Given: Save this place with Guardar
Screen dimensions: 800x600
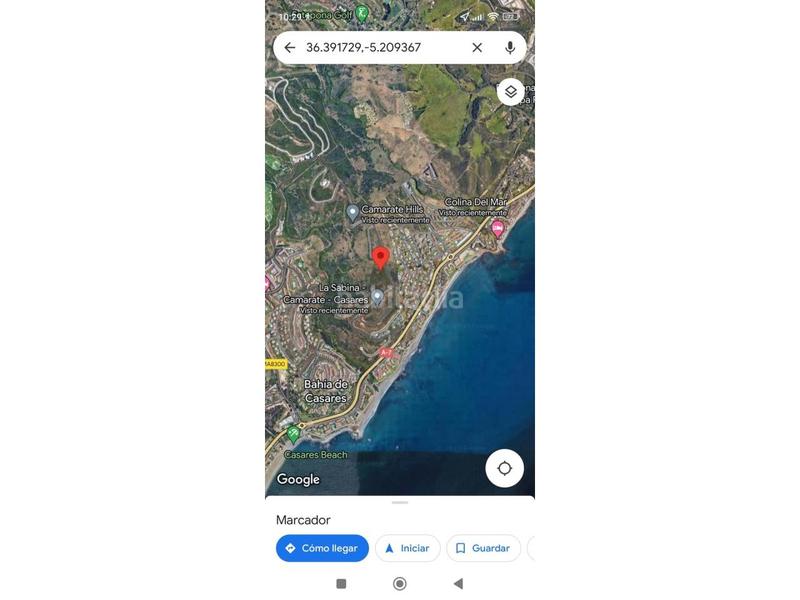Looking at the screenshot, I should [483, 548].
